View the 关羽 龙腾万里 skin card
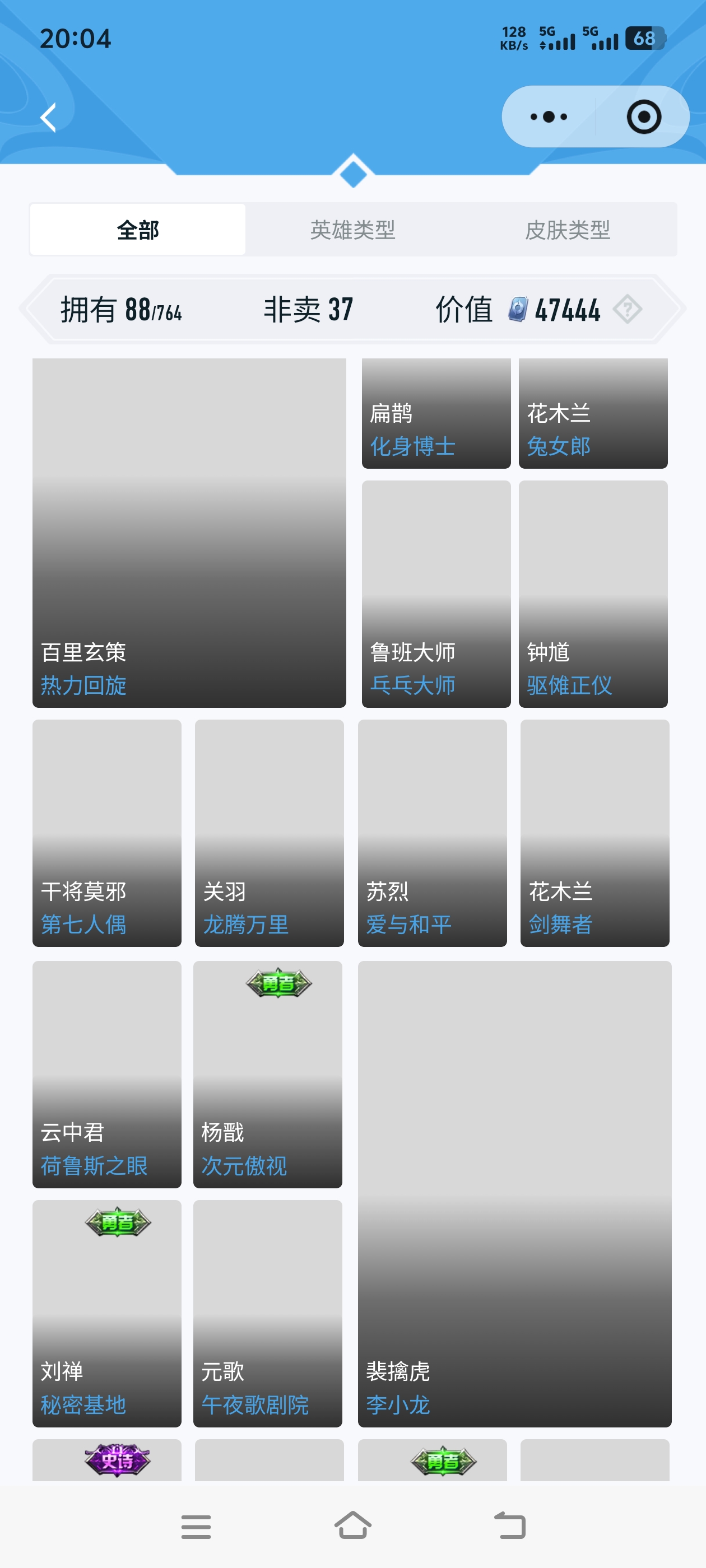Image resolution: width=706 pixels, height=1568 pixels. (x=270, y=833)
